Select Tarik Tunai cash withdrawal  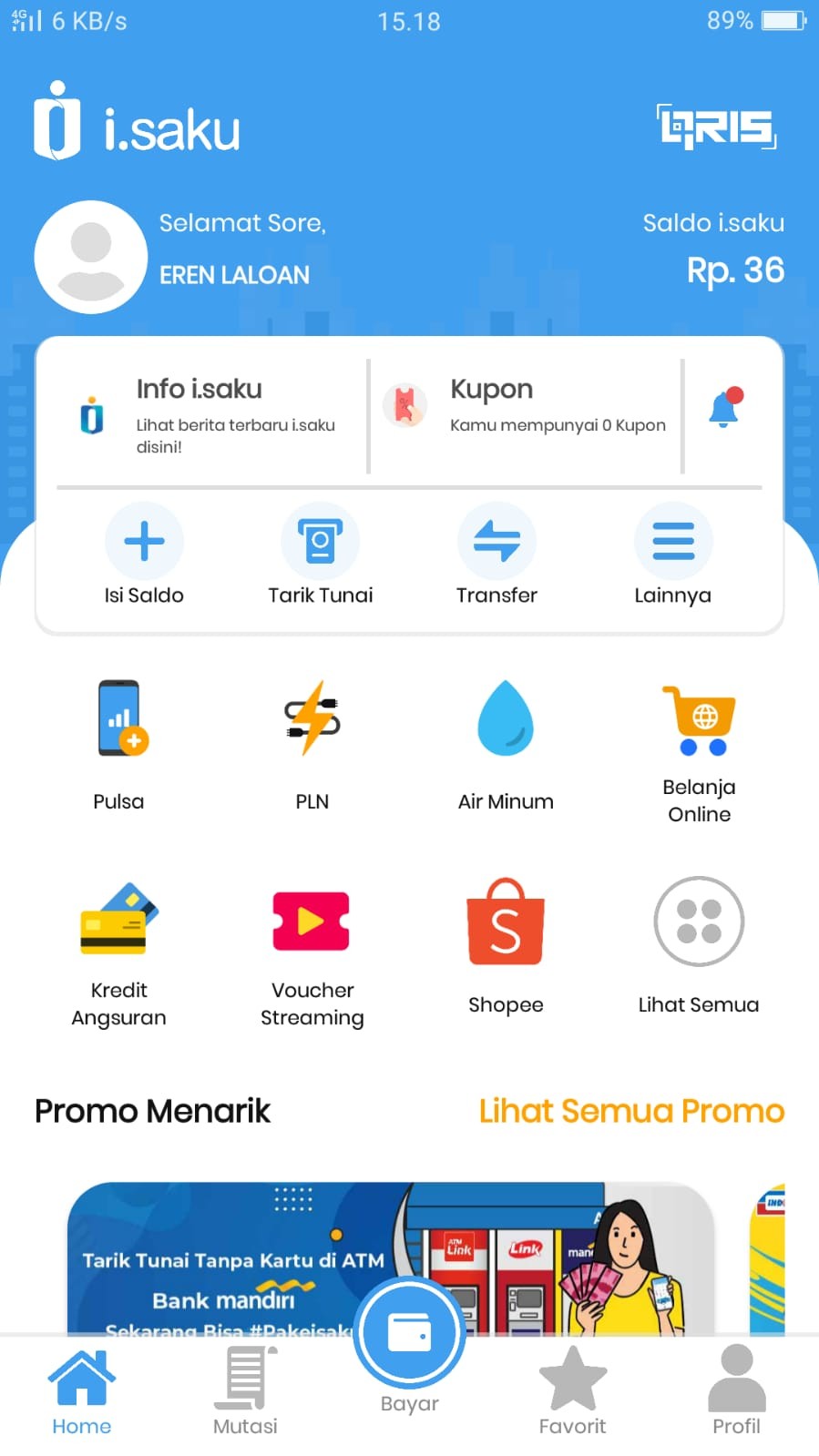click(320, 555)
